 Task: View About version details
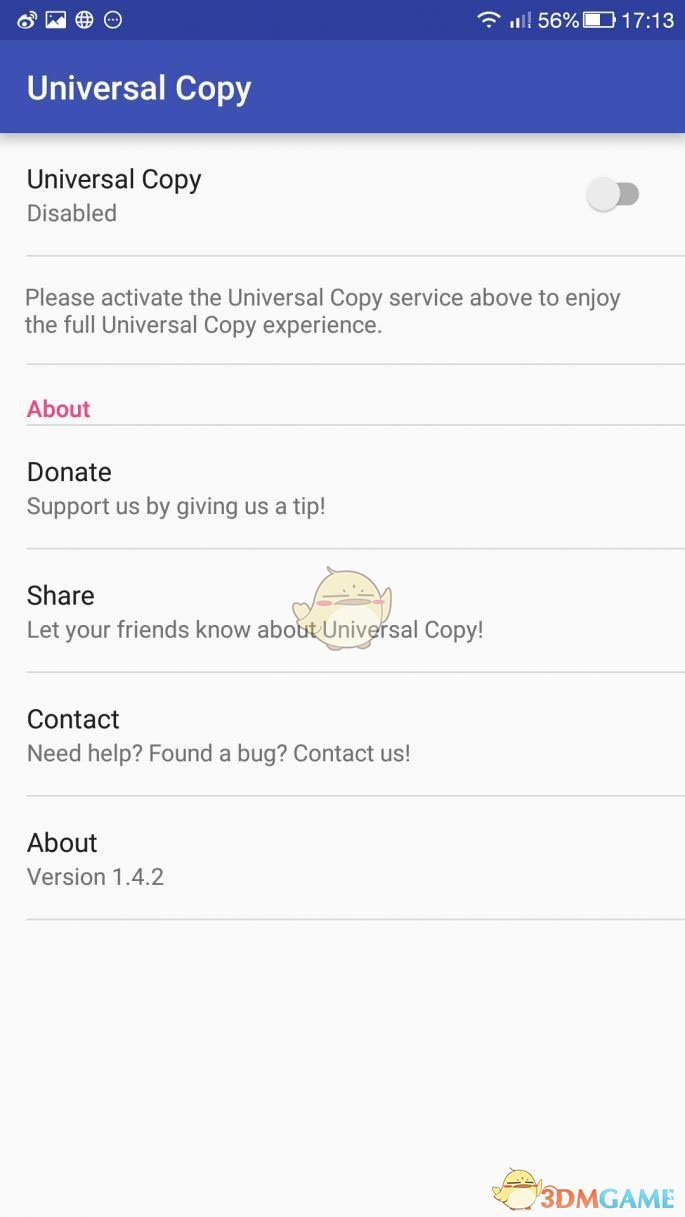[95, 859]
